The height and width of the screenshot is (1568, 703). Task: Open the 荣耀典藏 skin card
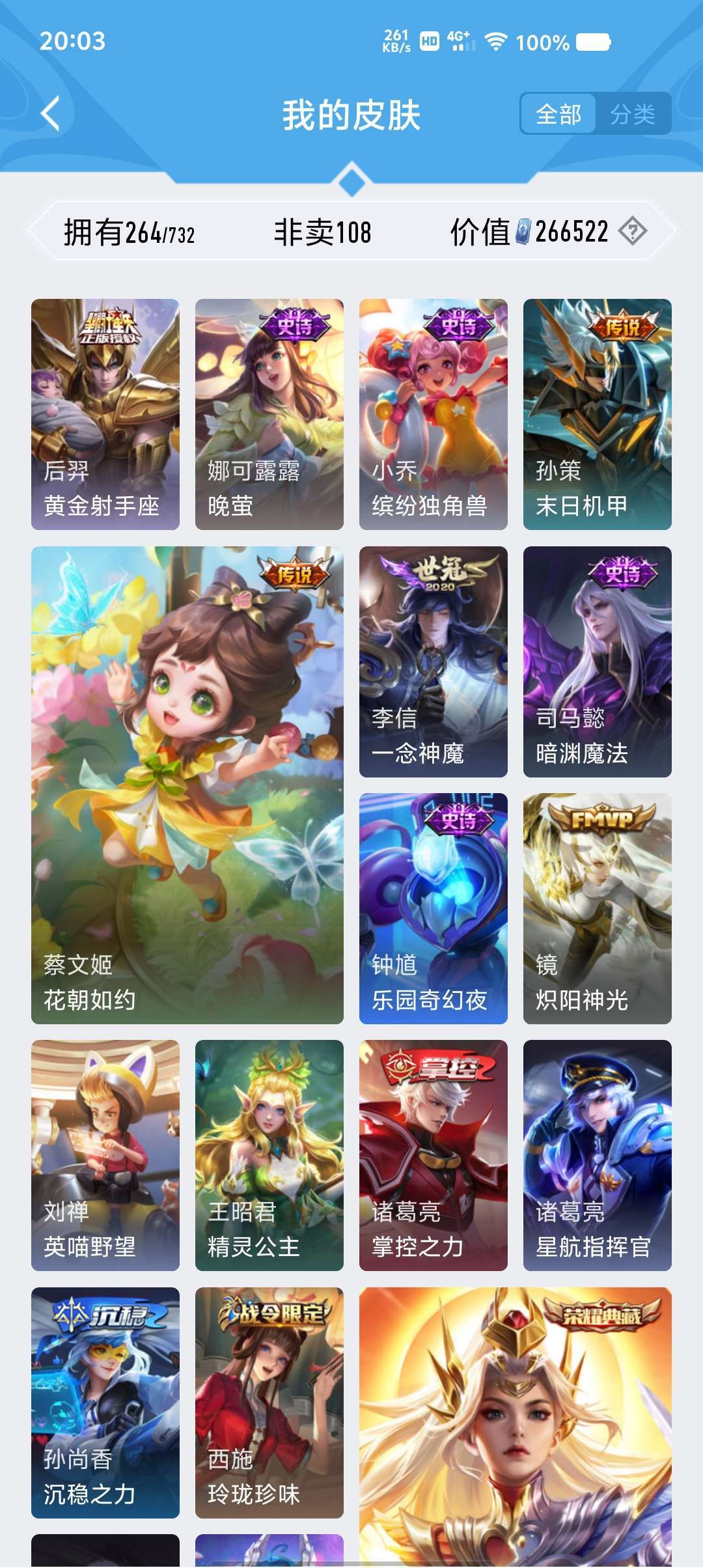[x=516, y=1427]
